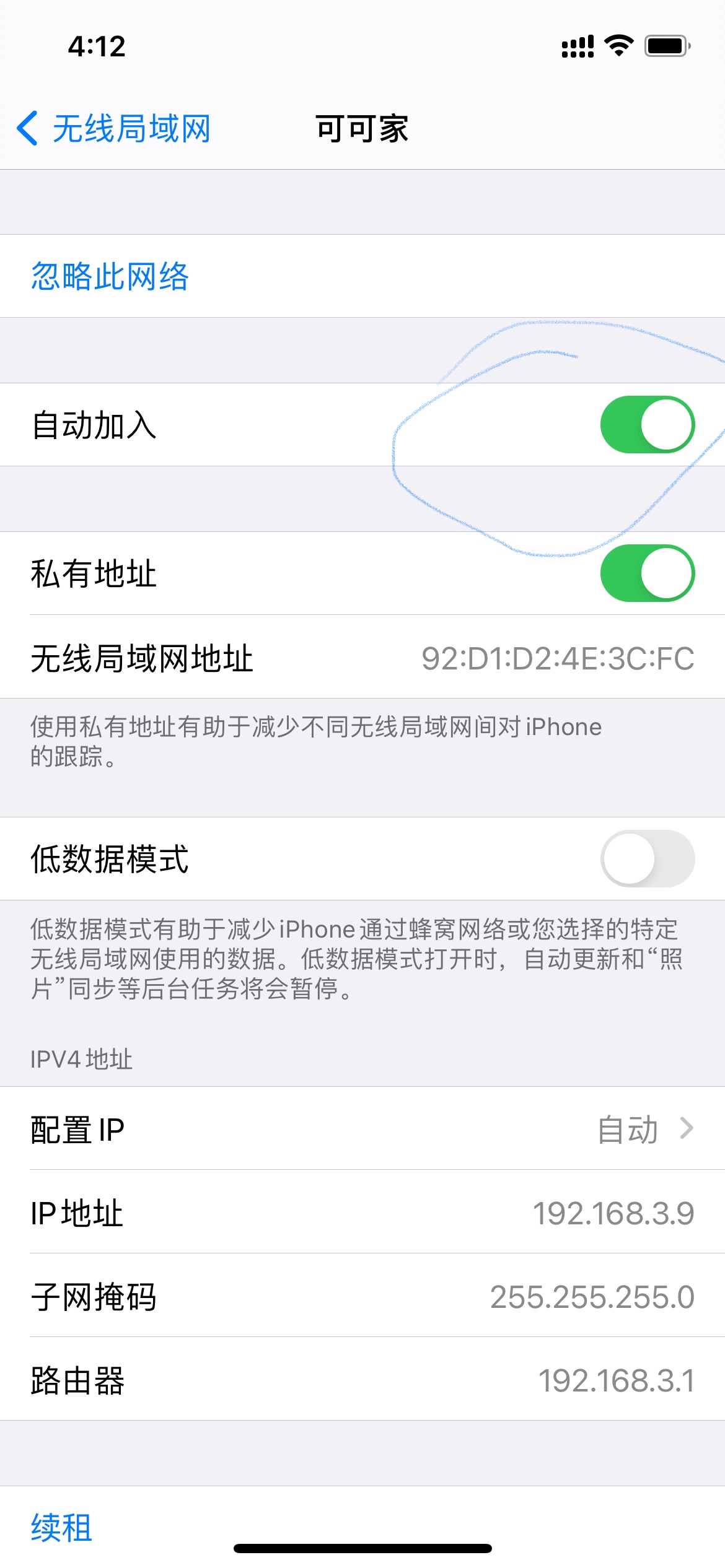Go back to 无线局域网 settings
This screenshot has width=725, height=1568.
point(115,129)
